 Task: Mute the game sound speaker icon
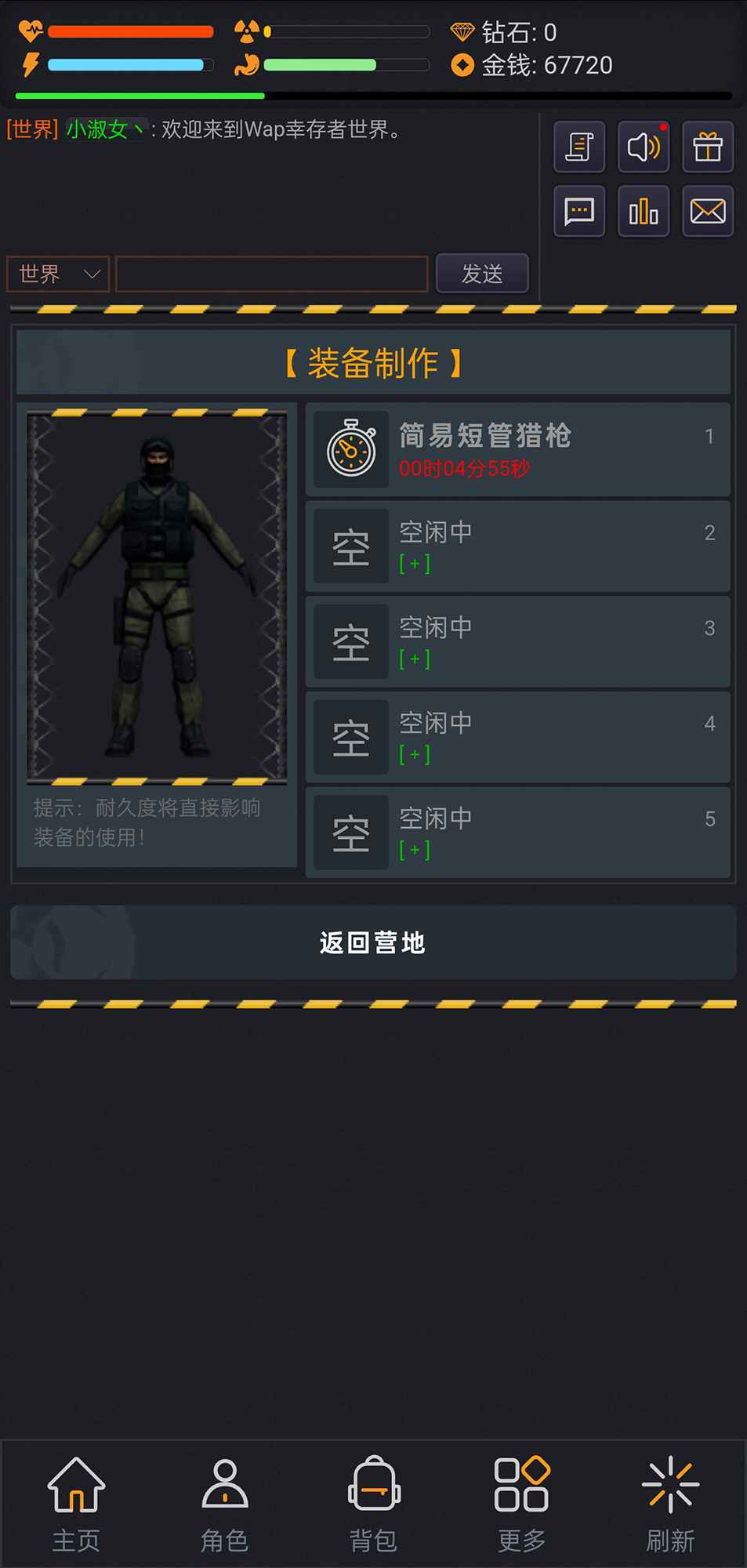(643, 147)
